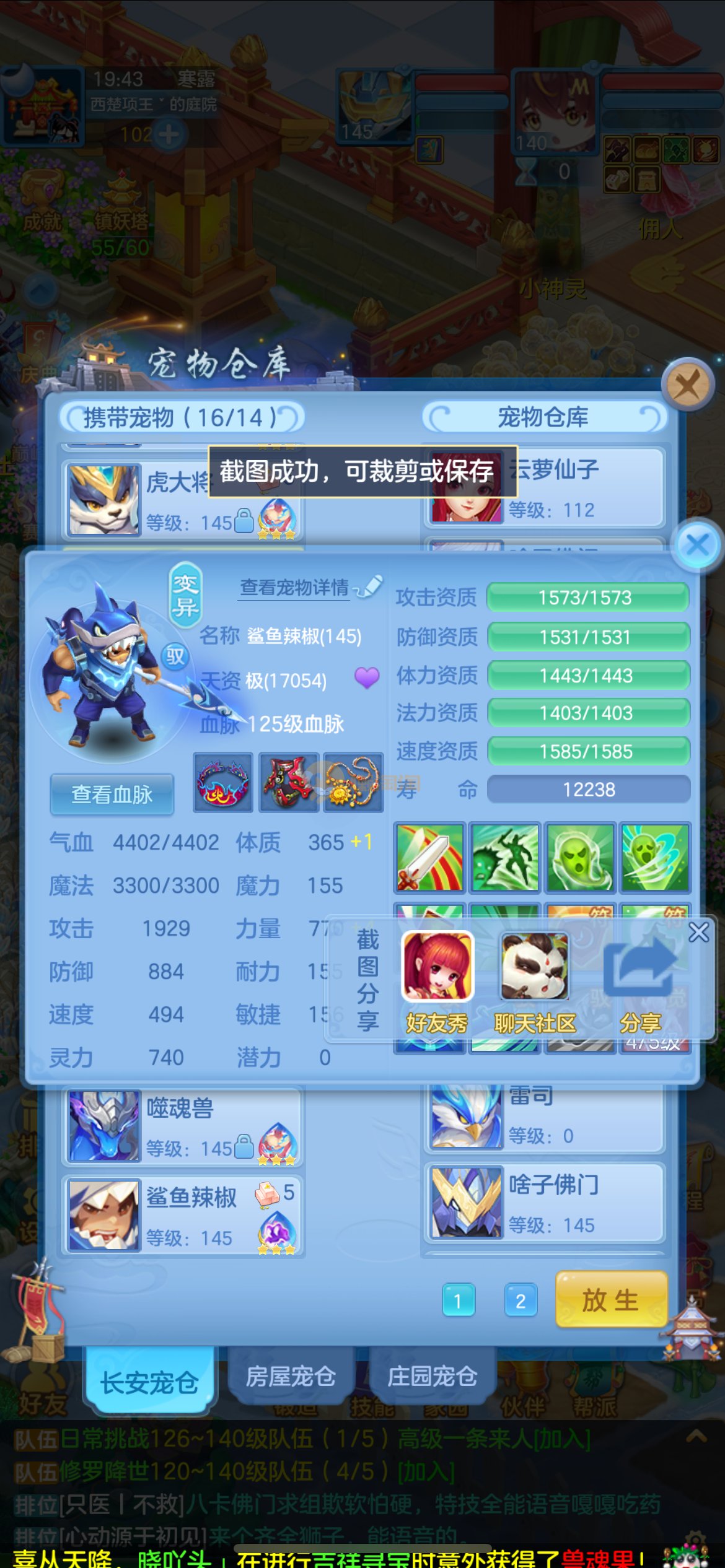725x1568 pixels.
Task: Close the pet warehouse window
Action: tap(688, 385)
